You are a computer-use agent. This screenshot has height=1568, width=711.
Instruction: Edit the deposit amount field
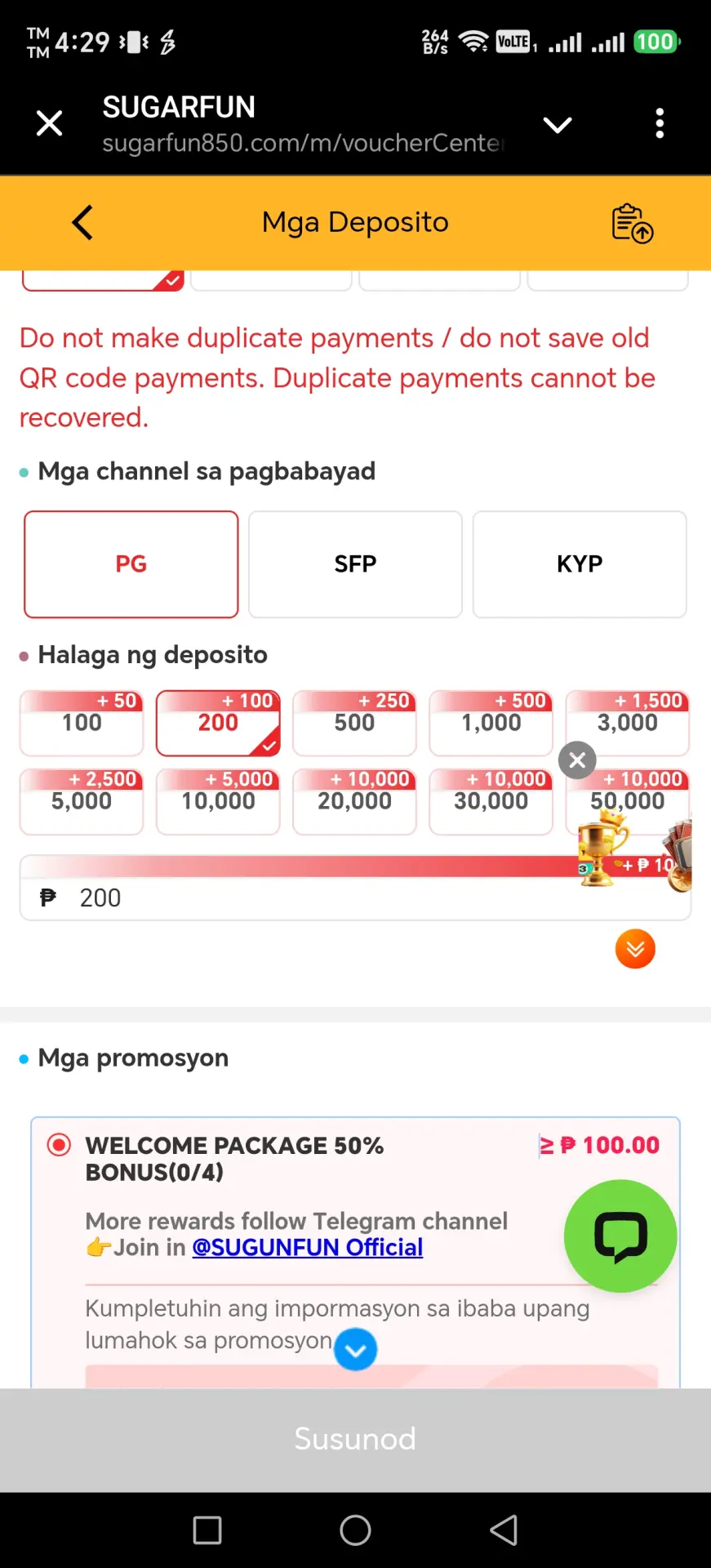point(355,898)
